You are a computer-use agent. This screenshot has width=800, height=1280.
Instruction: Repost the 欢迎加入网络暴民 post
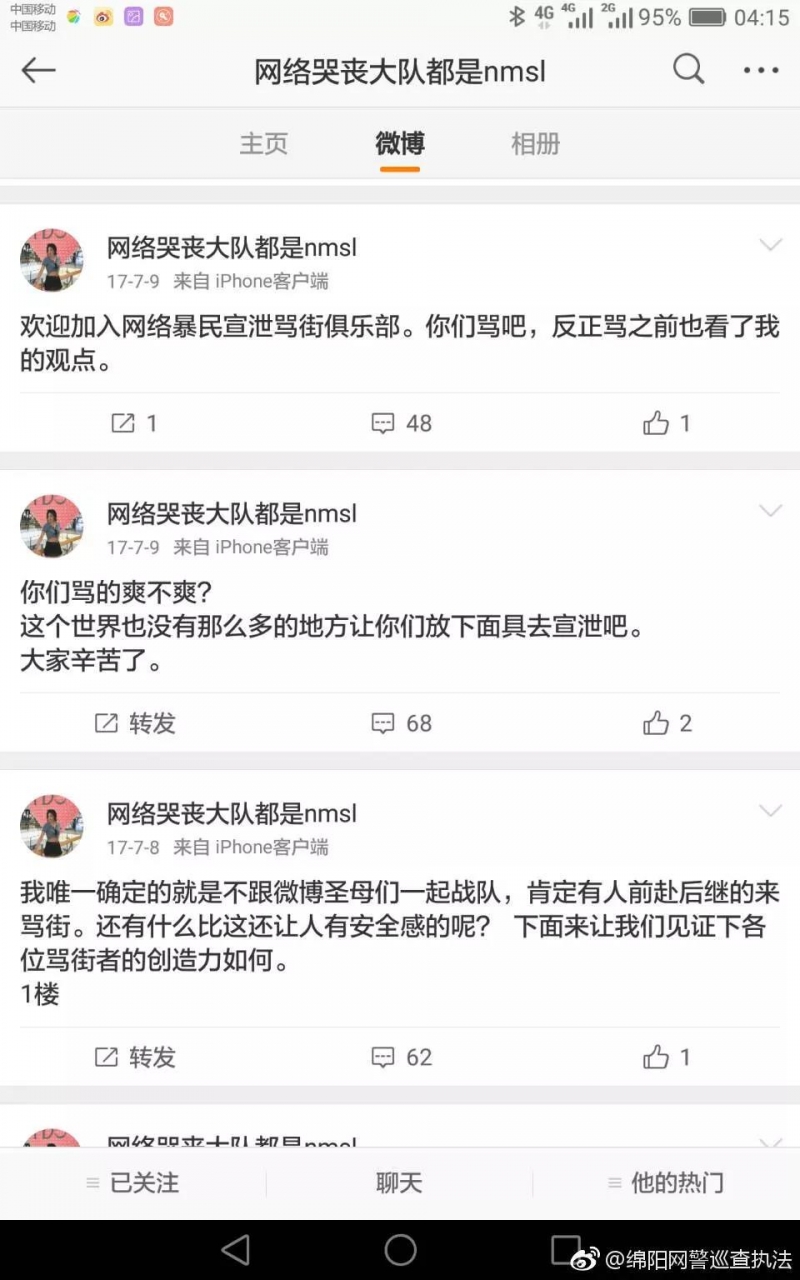tap(134, 423)
